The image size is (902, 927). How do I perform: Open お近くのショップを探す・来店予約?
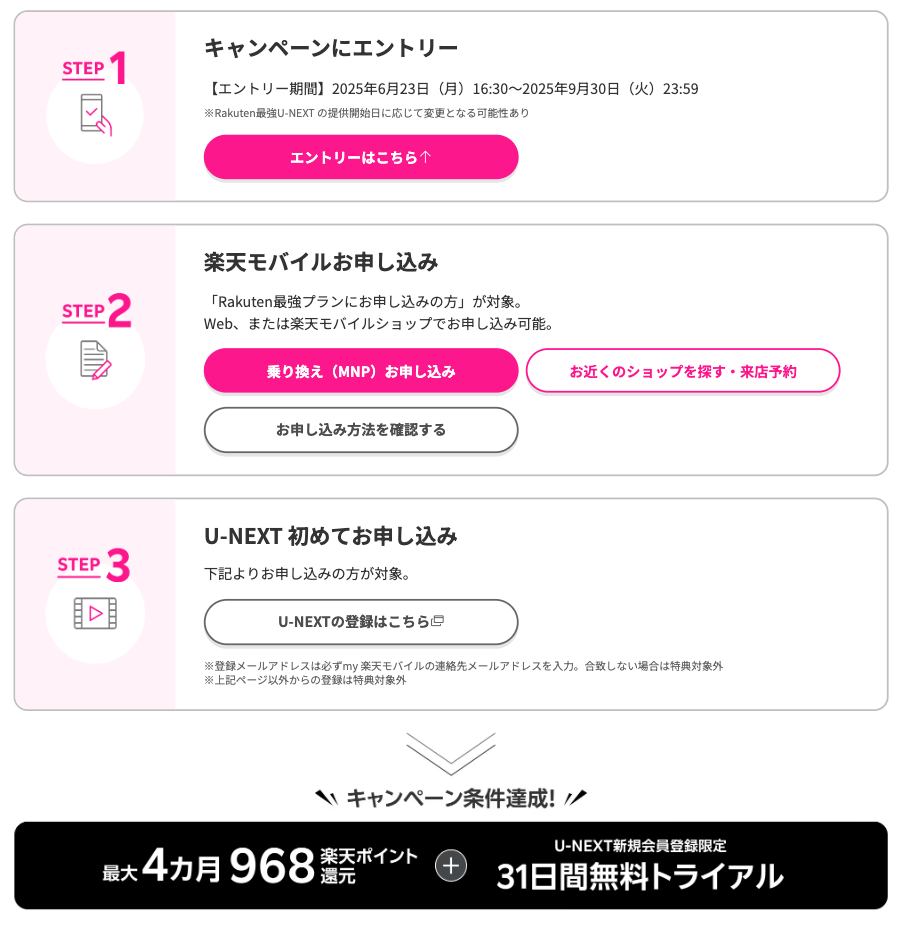pos(683,371)
